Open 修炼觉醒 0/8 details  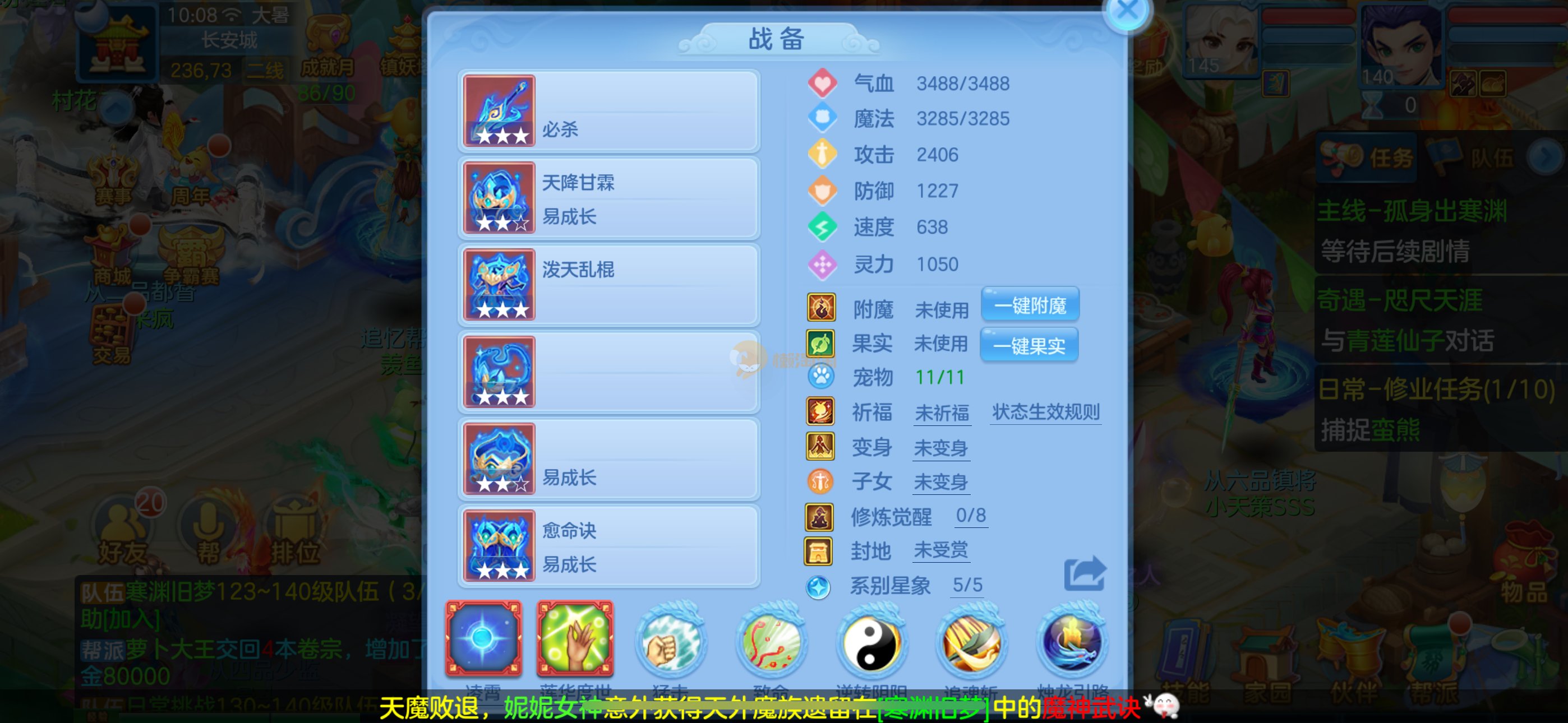pos(970,516)
